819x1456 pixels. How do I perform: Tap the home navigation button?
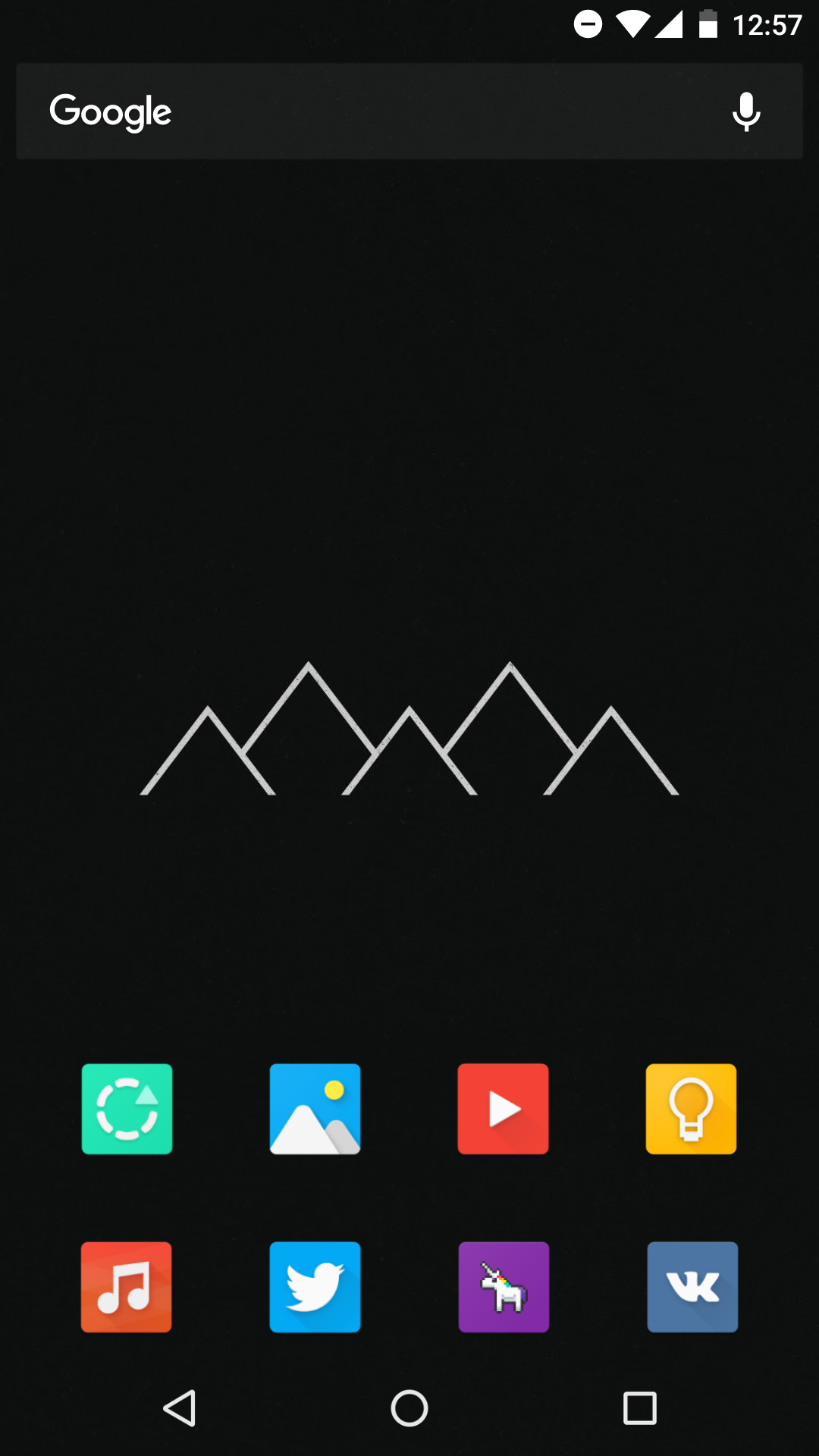409,1408
